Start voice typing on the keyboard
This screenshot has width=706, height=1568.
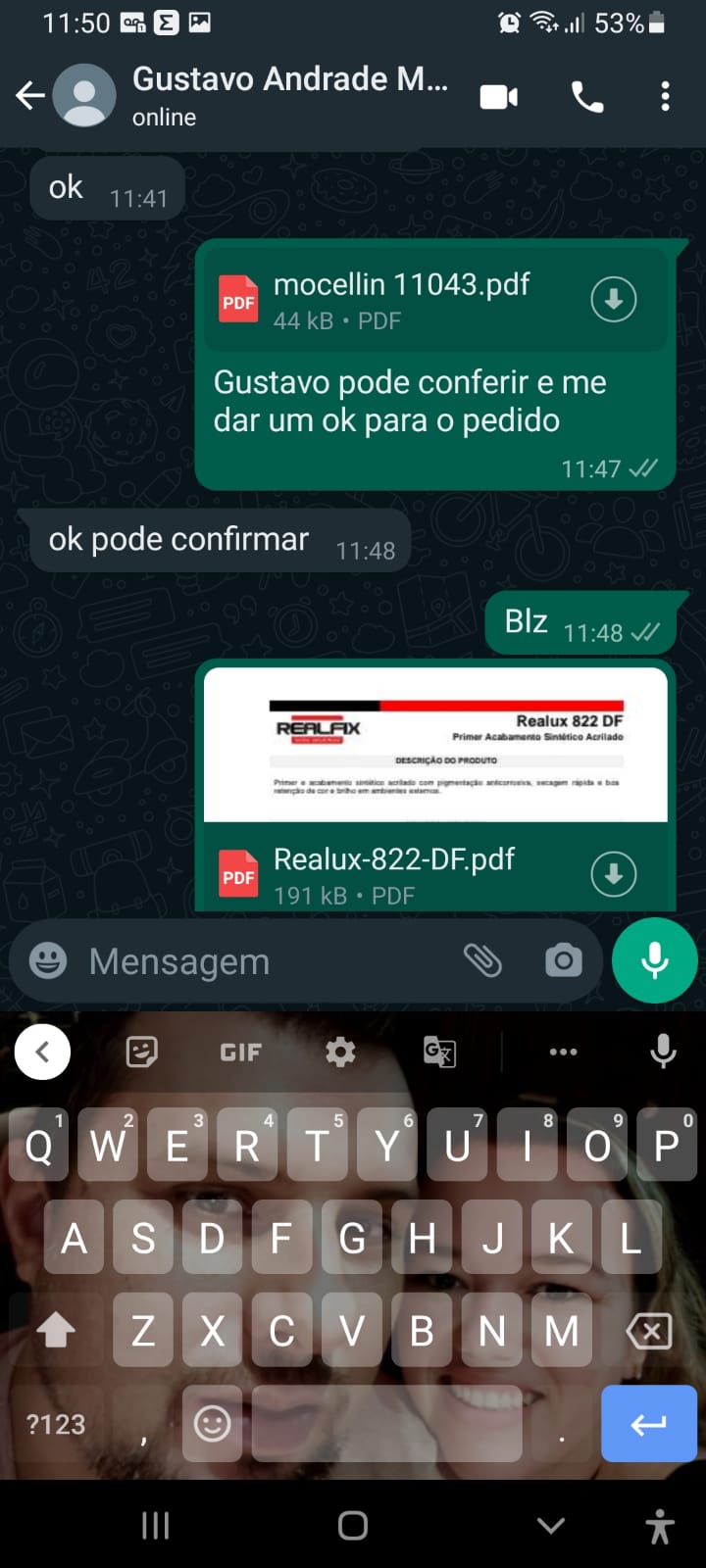tap(663, 1053)
